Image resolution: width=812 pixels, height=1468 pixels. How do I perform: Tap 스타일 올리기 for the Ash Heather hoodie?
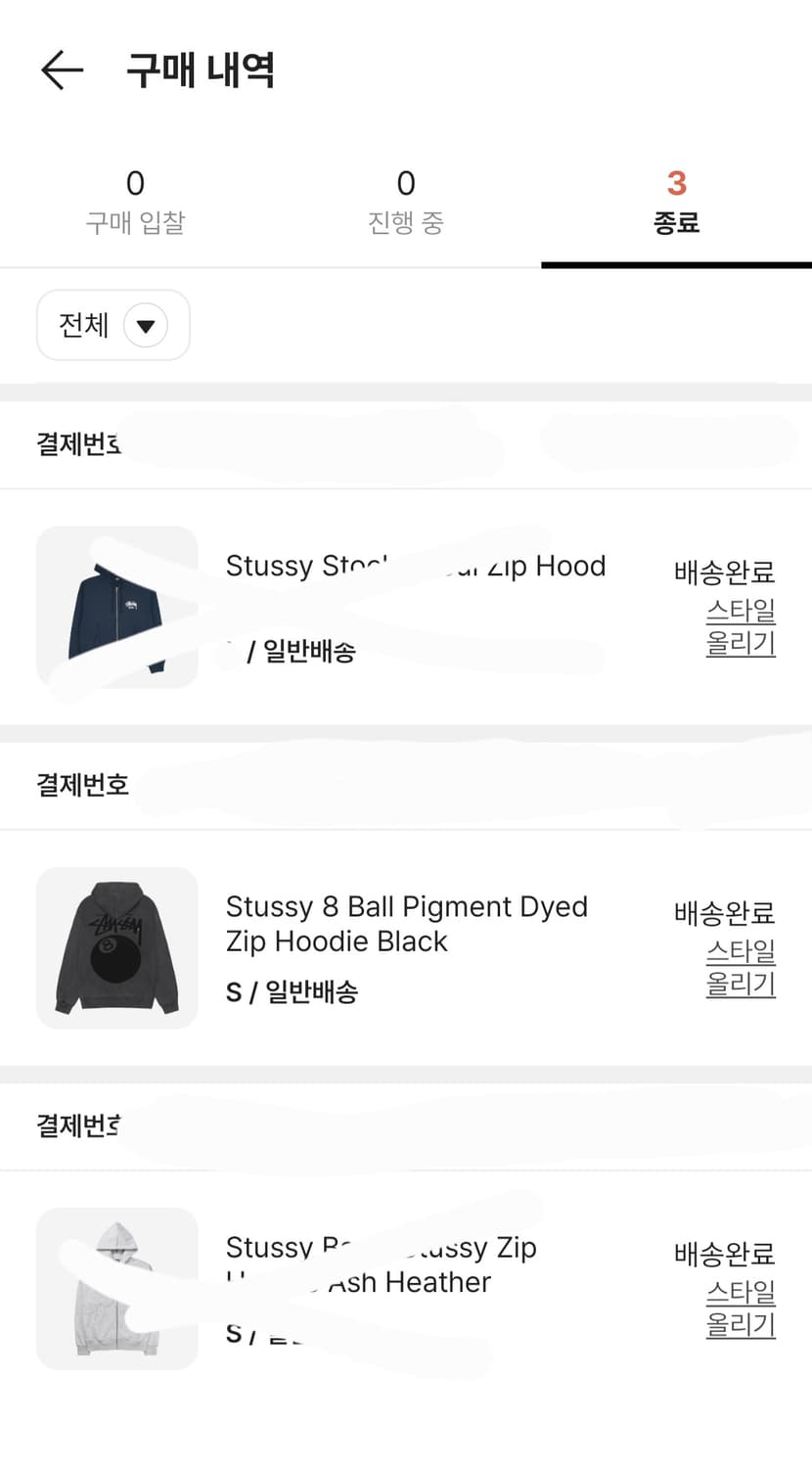coord(741,1309)
